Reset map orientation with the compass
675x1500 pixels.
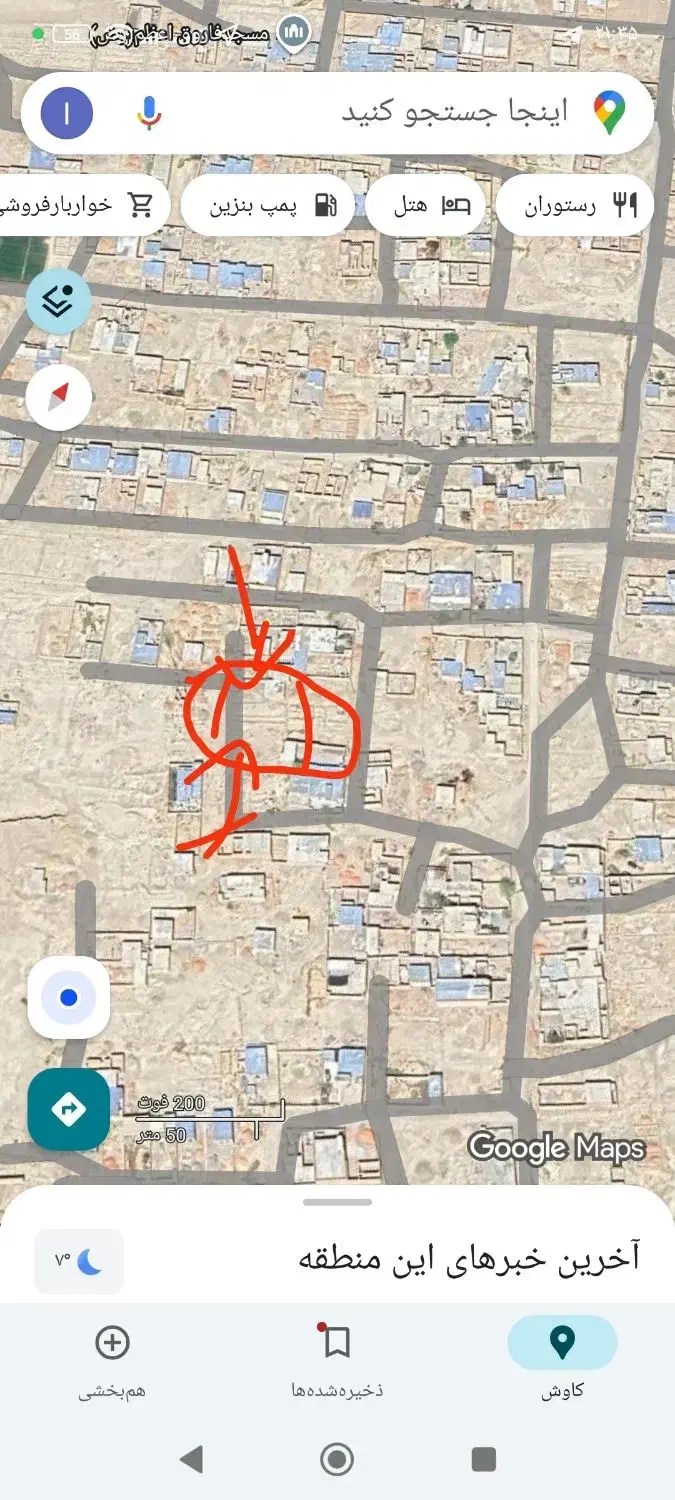58,398
